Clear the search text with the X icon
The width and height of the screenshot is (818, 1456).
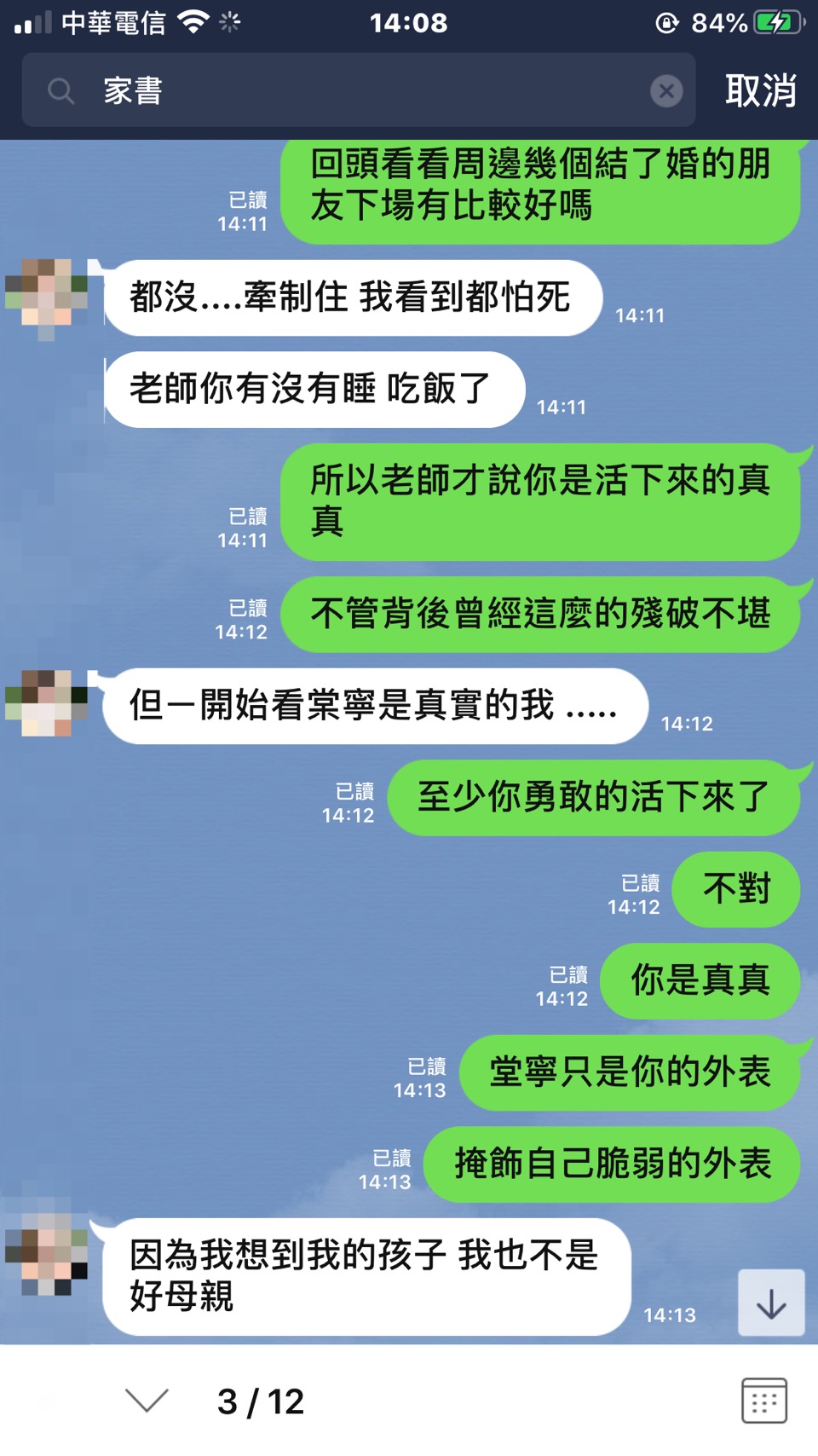[666, 90]
